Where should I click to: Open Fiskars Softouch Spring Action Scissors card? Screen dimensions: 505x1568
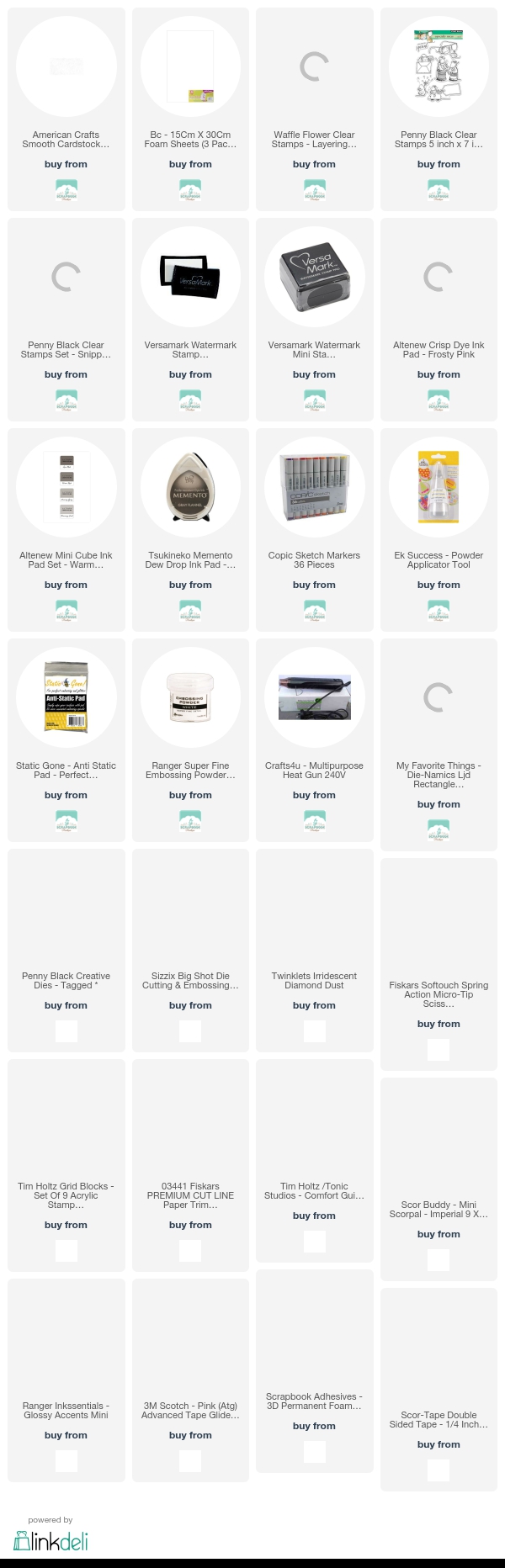point(439,993)
